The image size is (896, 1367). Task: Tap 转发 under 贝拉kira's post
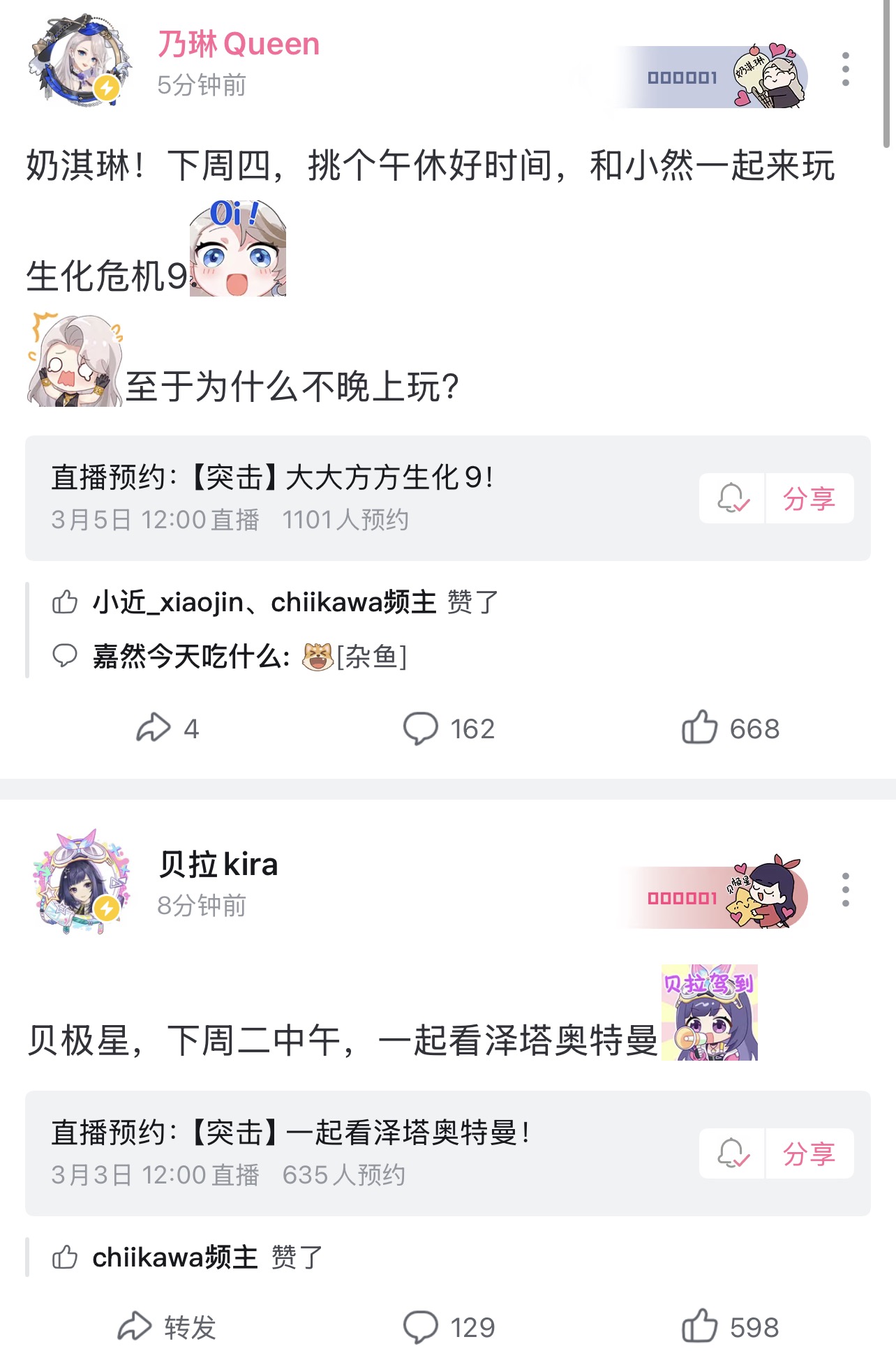[x=167, y=1327]
